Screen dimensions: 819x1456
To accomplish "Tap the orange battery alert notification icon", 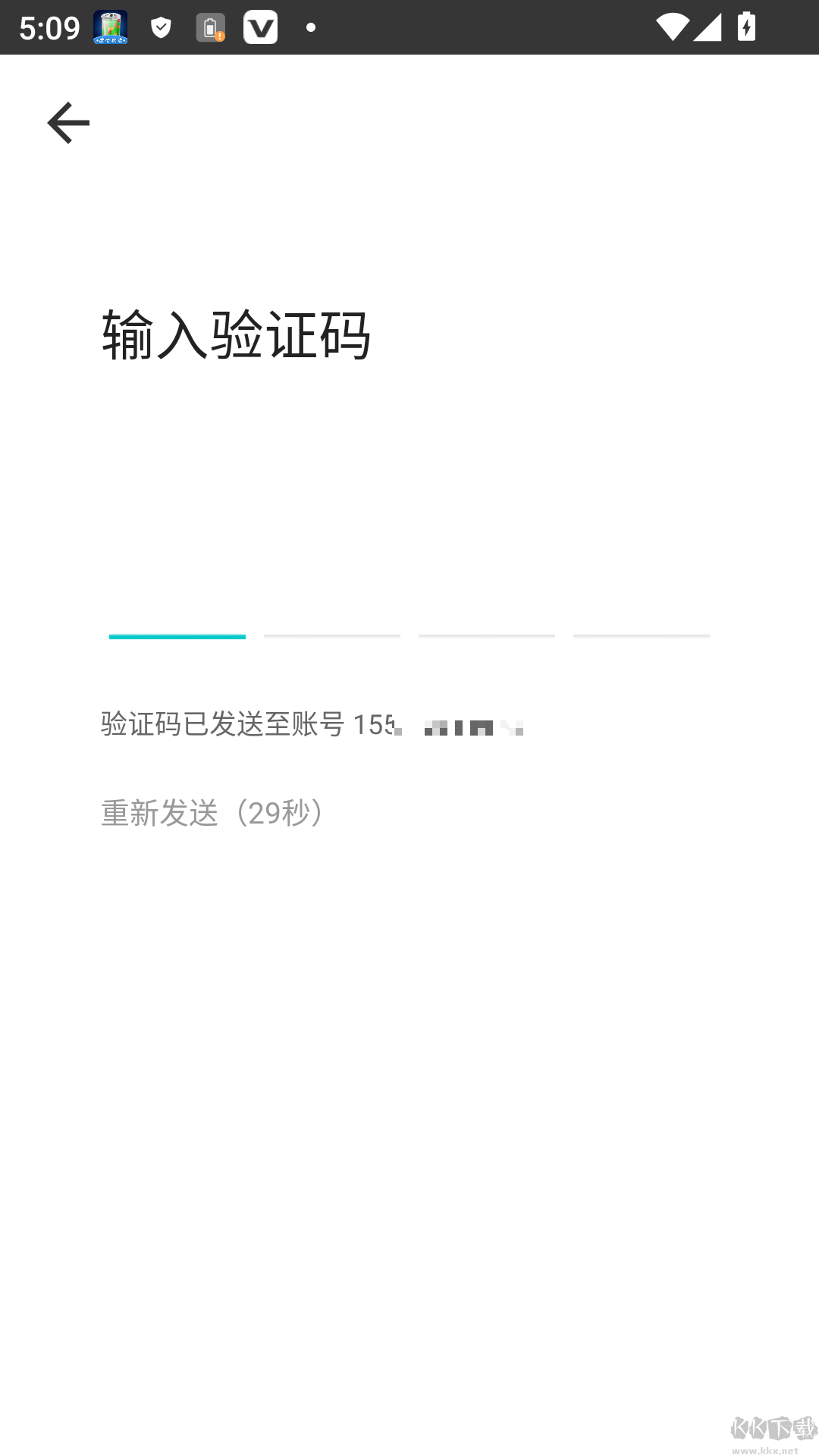I will (x=210, y=27).
